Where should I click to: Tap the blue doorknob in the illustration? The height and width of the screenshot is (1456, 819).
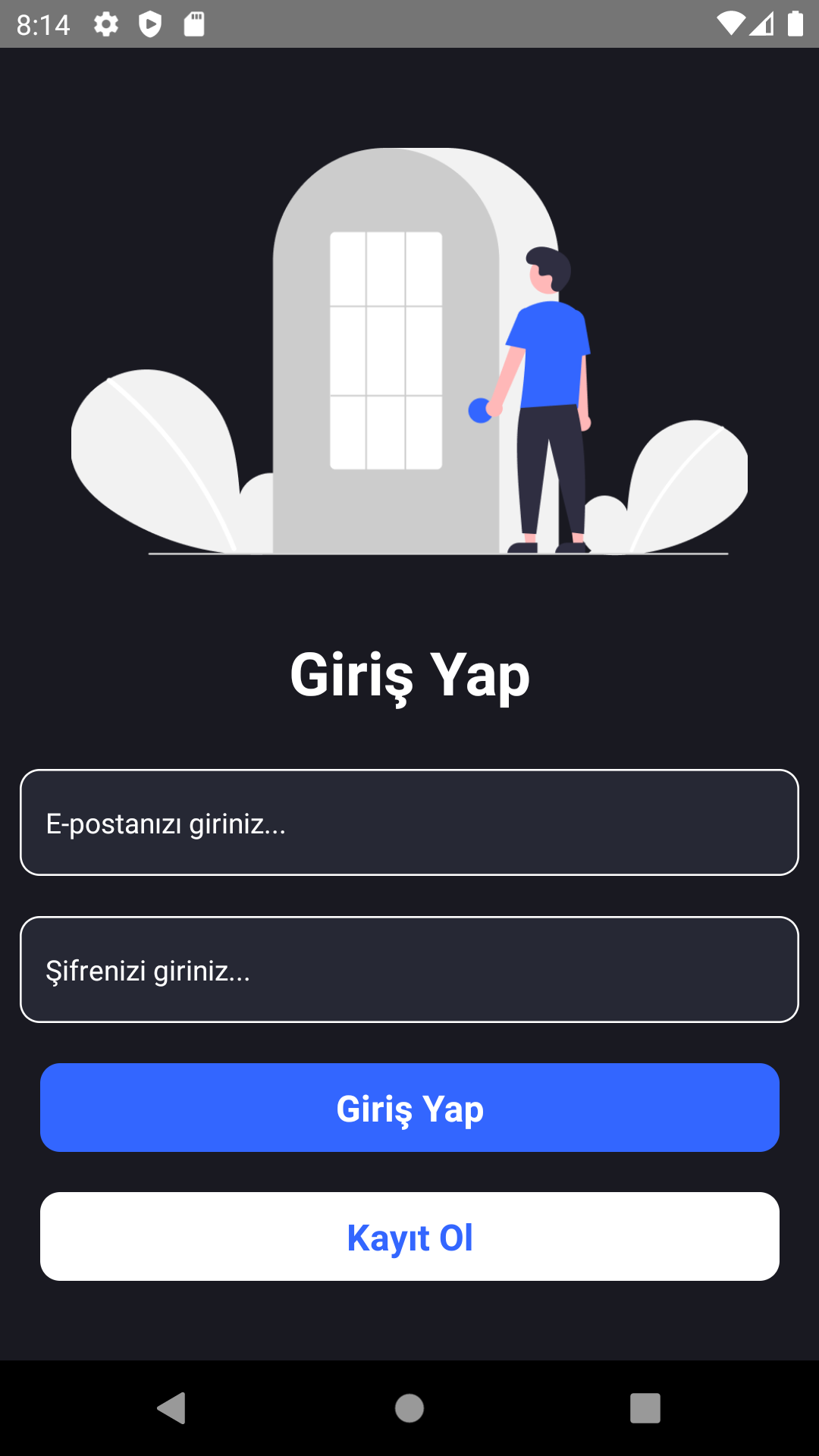(x=481, y=409)
